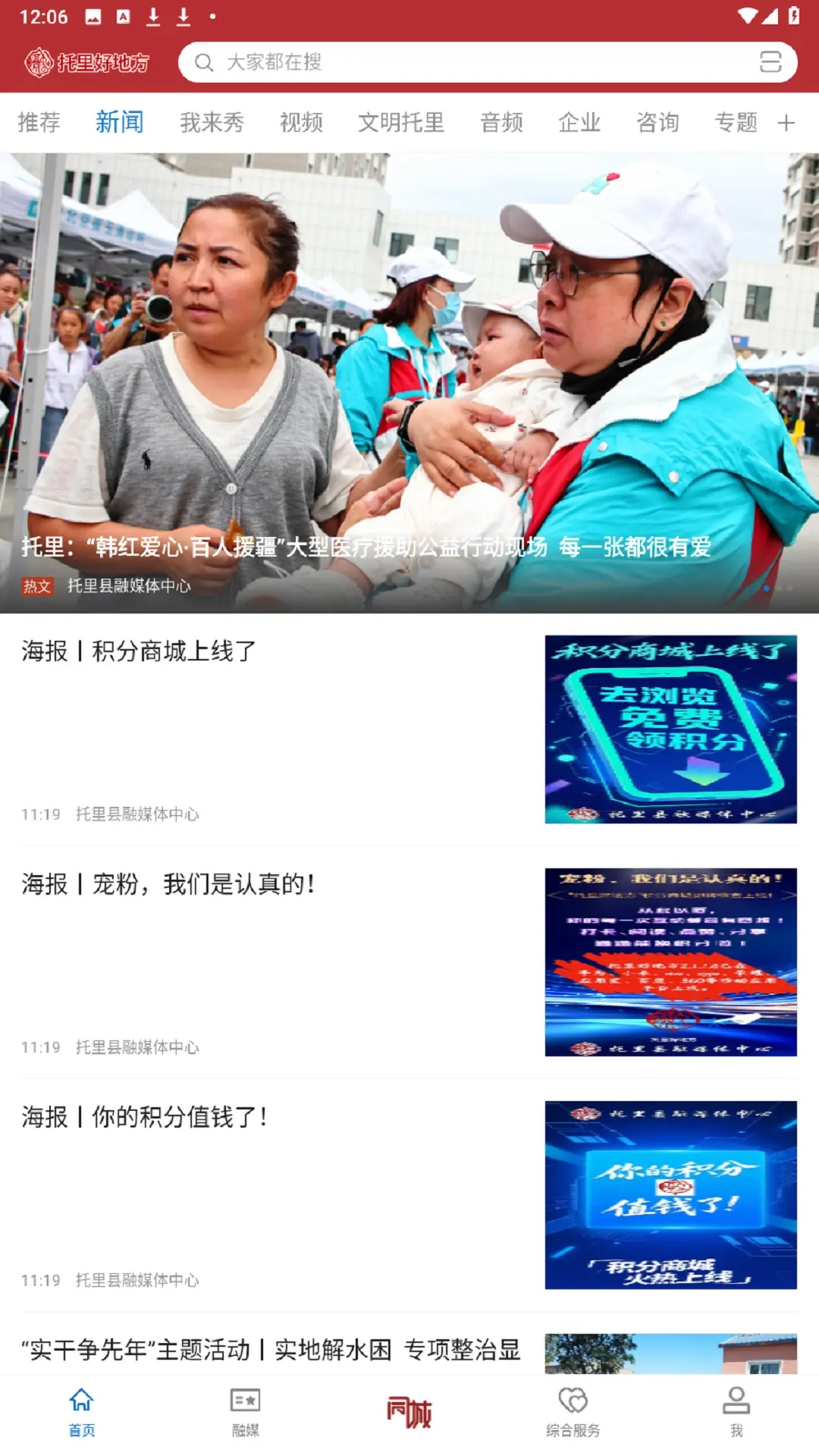819x1456 pixels.
Task: Open the “实干争先年”主题活动 article
Action: click(x=271, y=1350)
